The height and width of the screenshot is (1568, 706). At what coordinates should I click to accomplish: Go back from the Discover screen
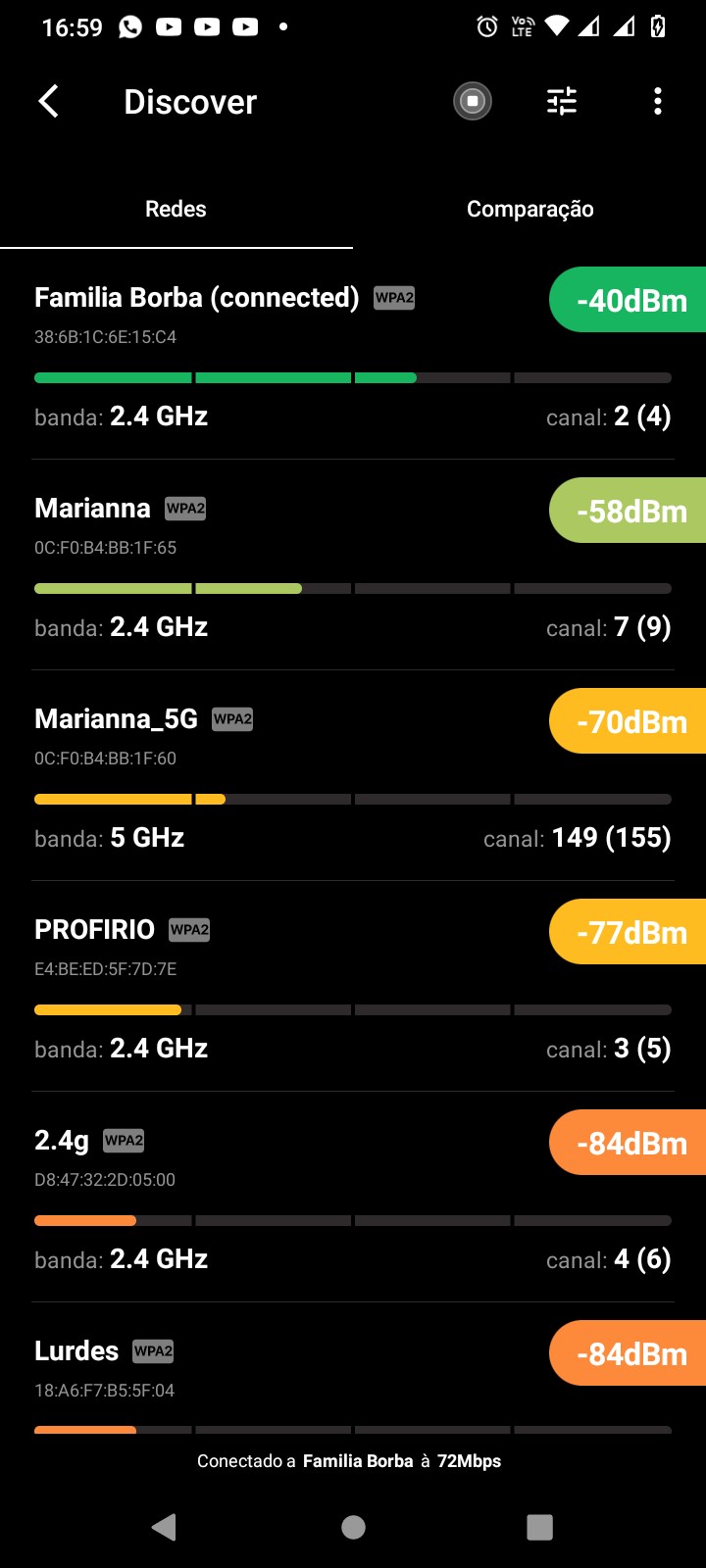49,101
